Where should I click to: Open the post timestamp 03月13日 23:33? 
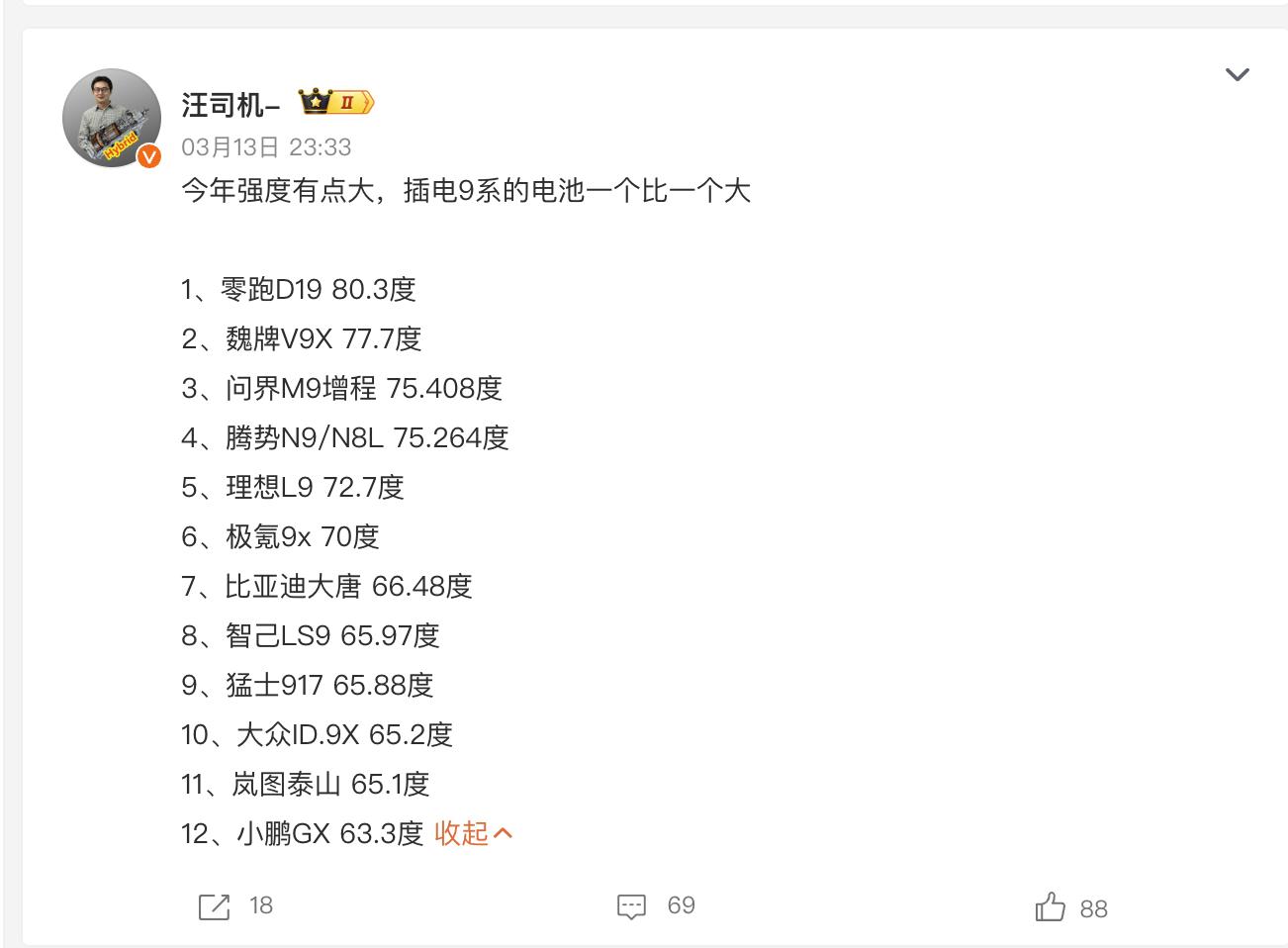pos(266,147)
